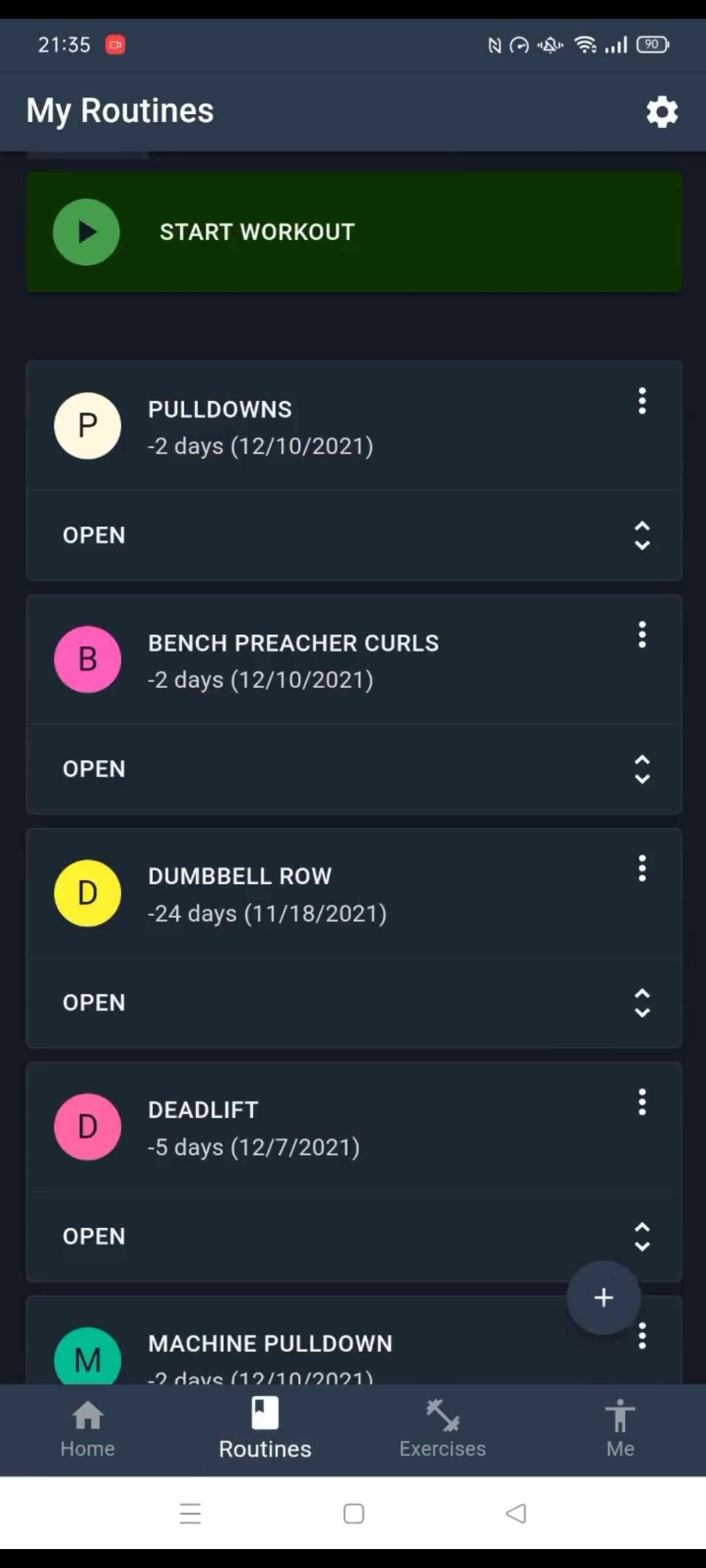Open more options for Pulldowns routine

click(642, 401)
